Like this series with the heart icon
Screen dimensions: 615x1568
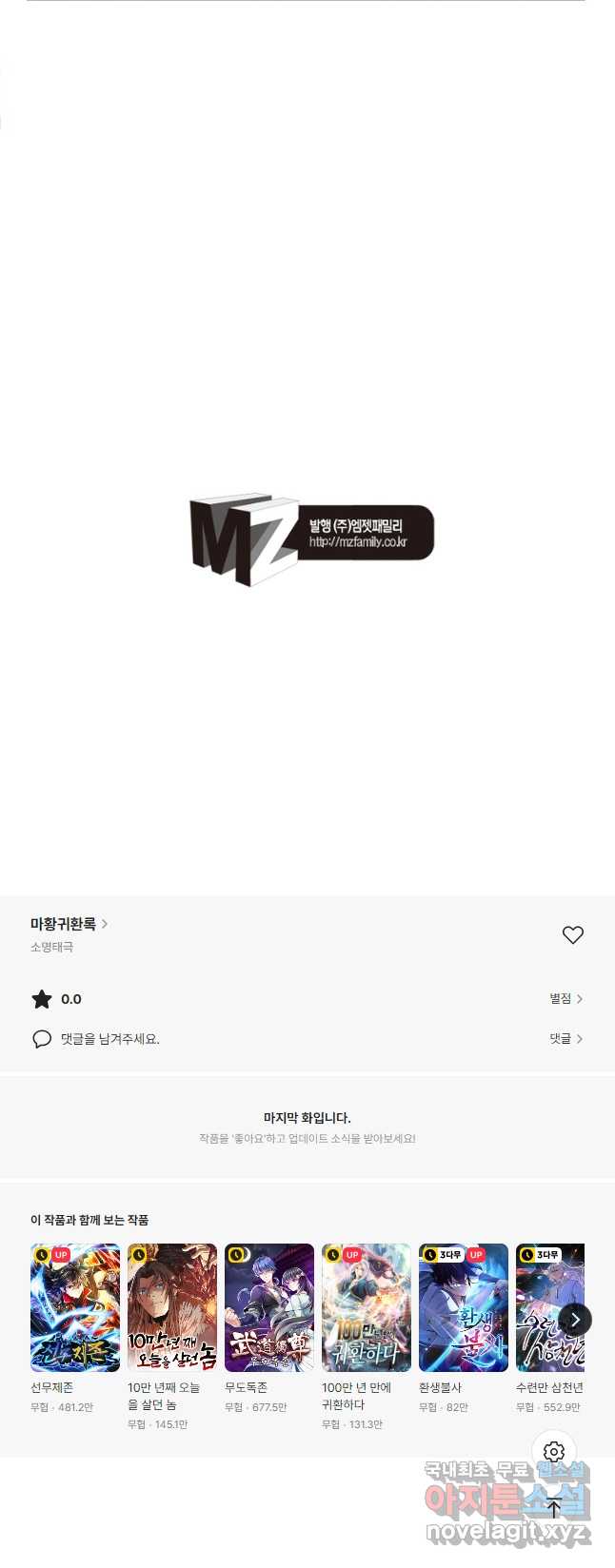point(572,935)
